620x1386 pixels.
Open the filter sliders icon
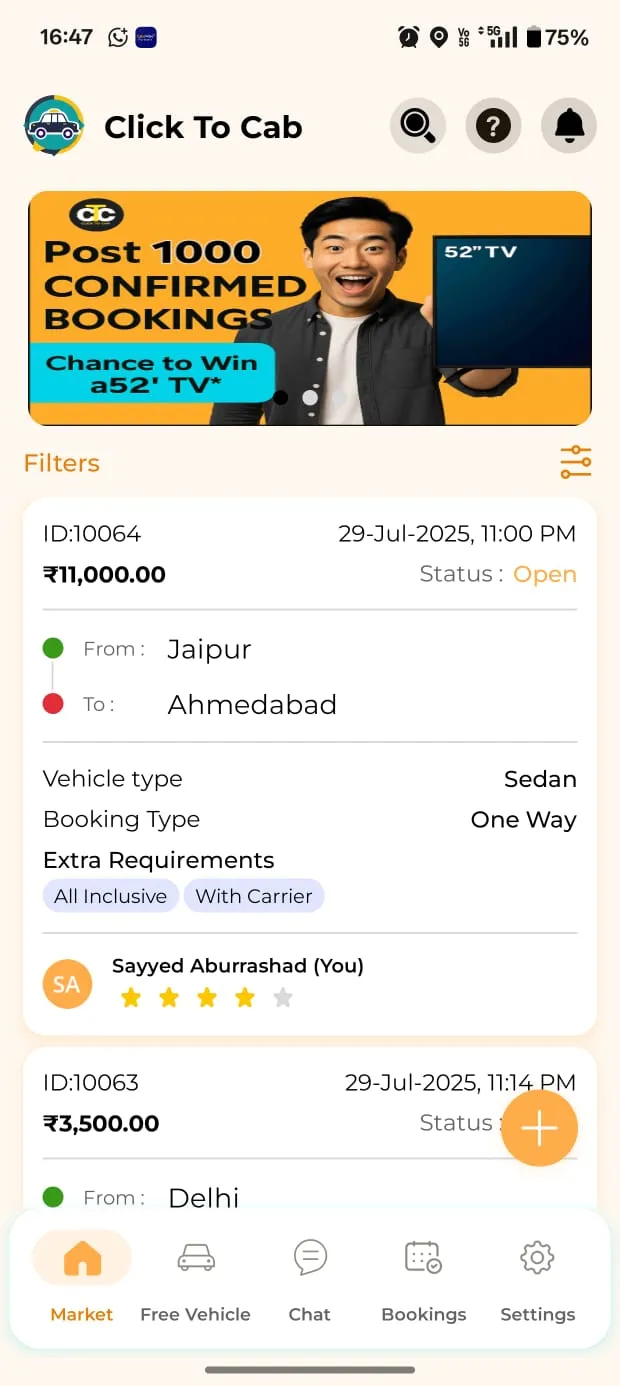coord(576,462)
